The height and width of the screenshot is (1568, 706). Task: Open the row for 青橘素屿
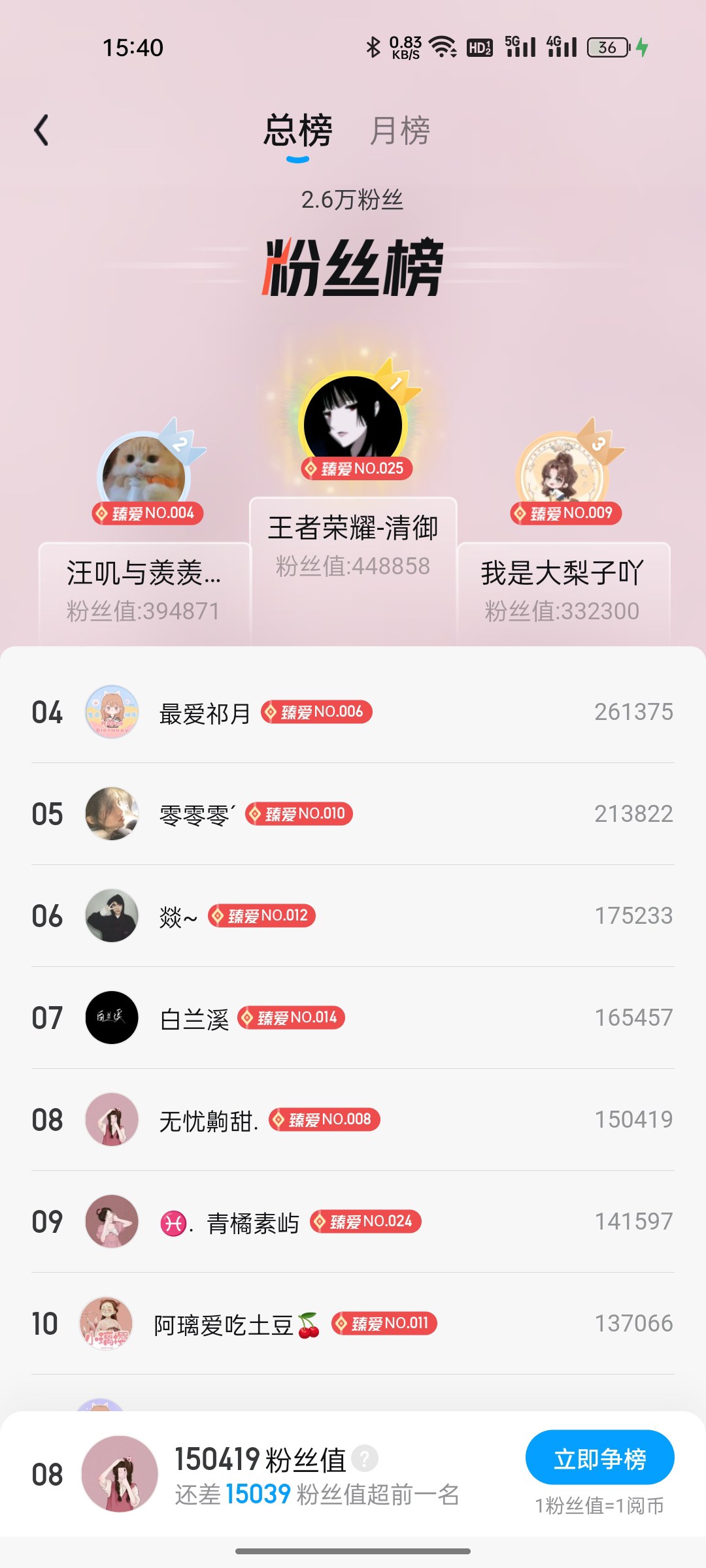[x=353, y=1222]
